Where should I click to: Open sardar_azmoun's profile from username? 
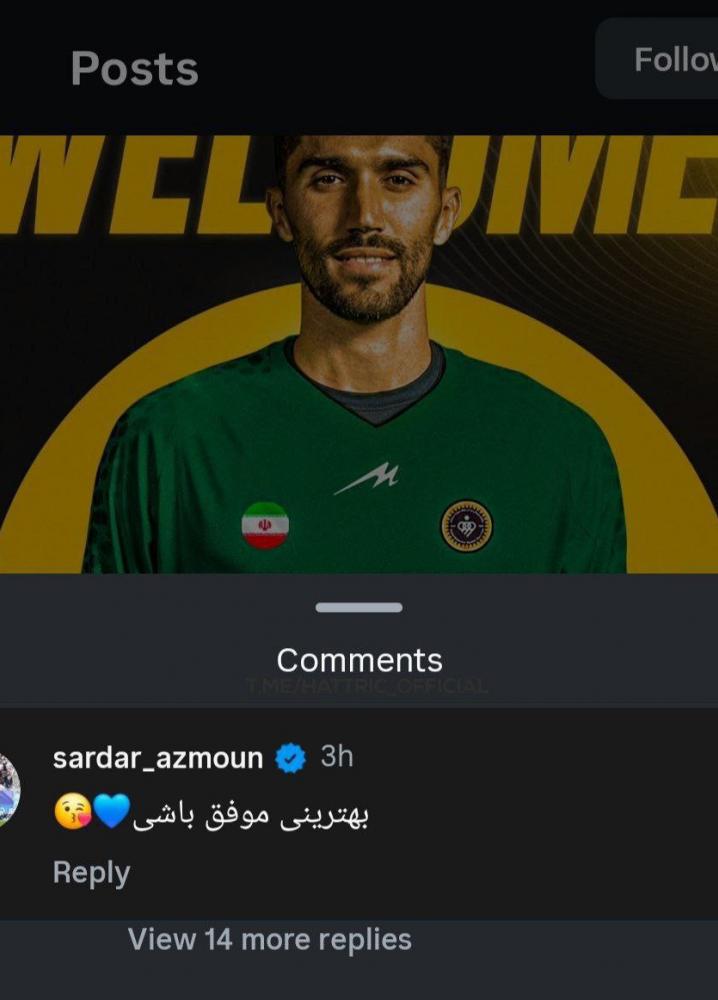point(157,758)
